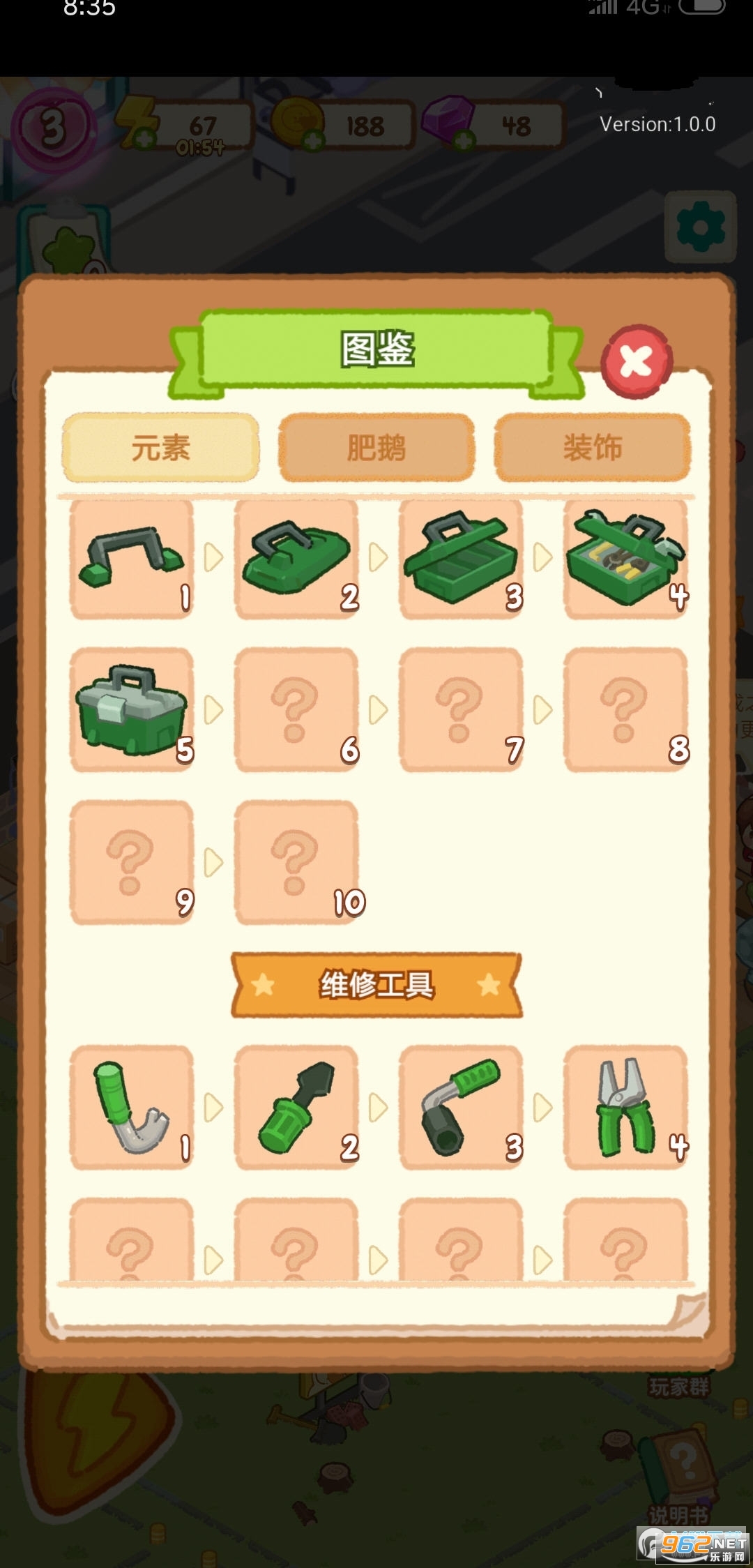Open toolbox handle item number 1
The width and height of the screenshot is (753, 1568).
(x=132, y=559)
